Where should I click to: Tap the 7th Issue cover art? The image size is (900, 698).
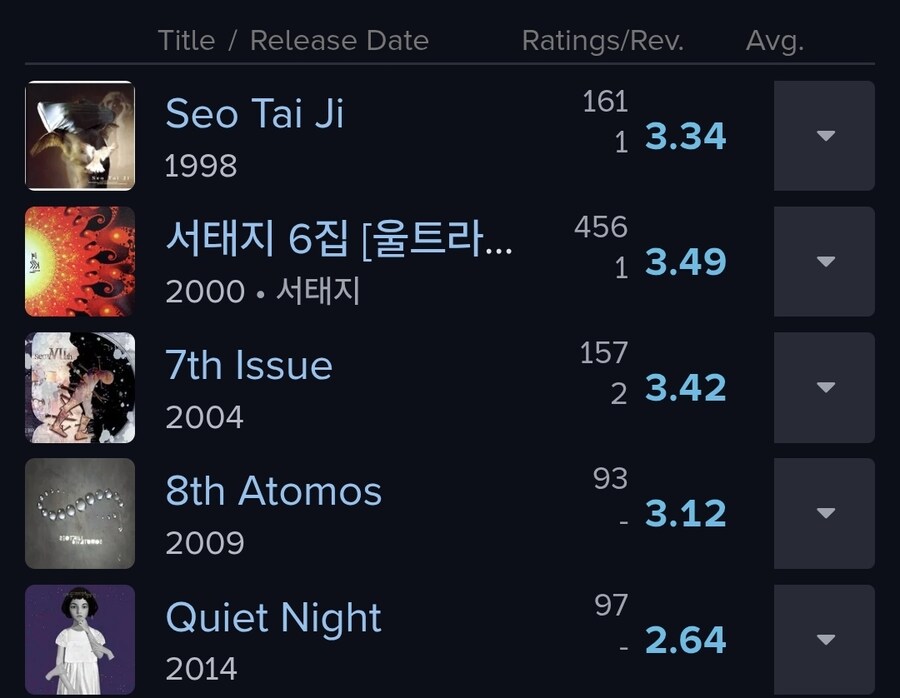pos(80,388)
